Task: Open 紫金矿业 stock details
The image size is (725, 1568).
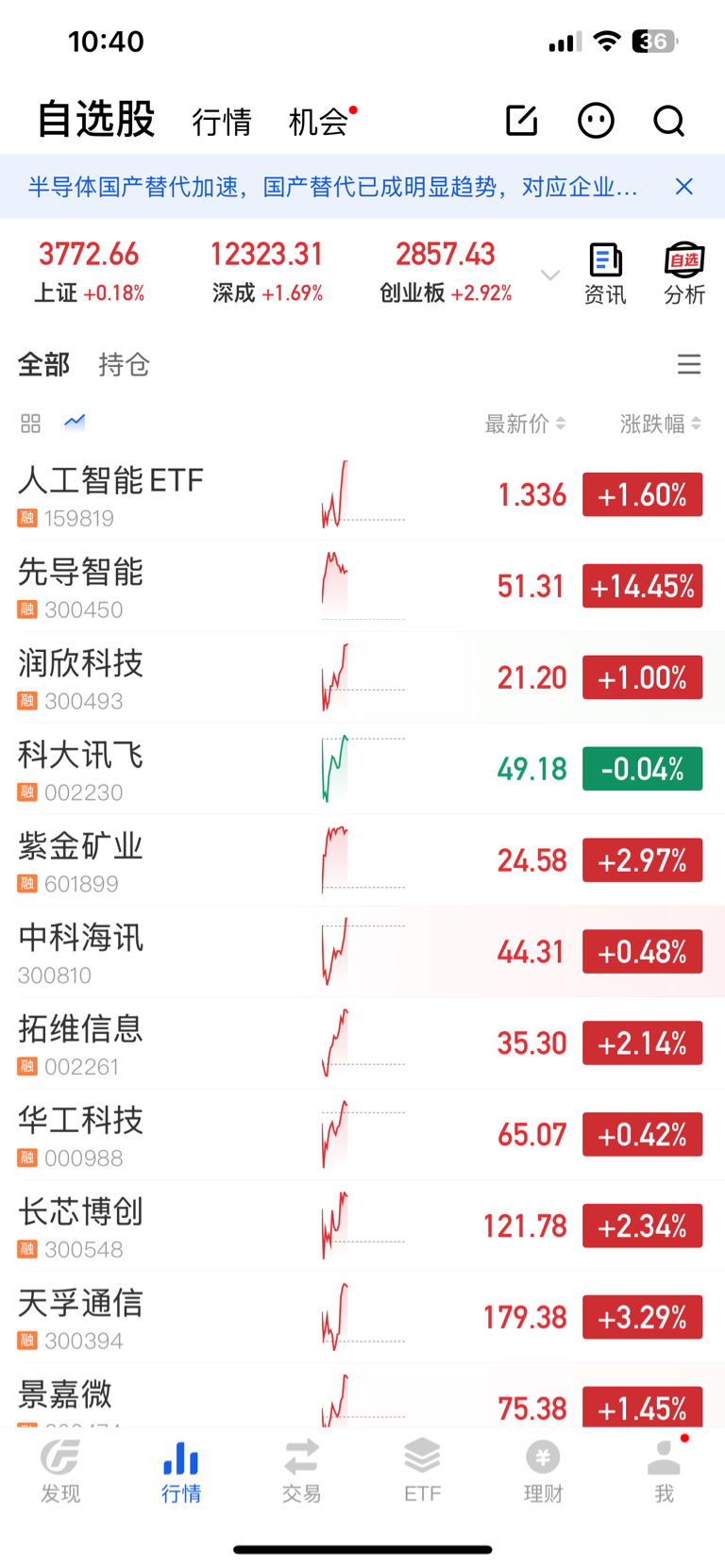Action: (362, 860)
